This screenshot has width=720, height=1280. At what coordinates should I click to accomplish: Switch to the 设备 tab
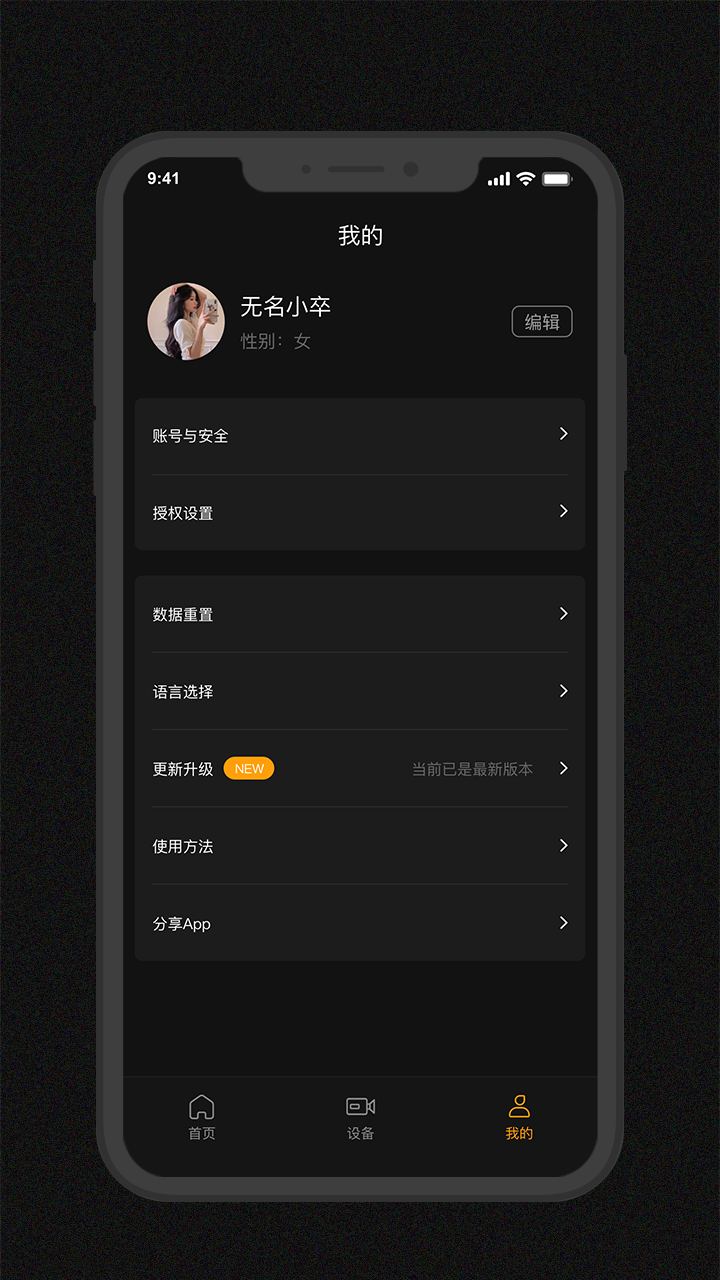click(x=360, y=1117)
